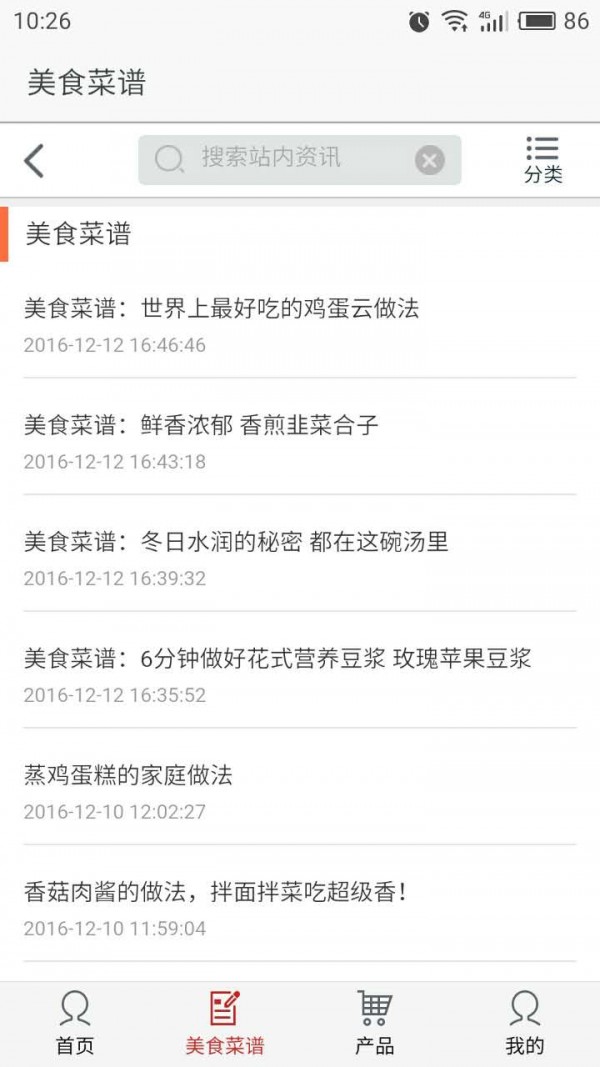The height and width of the screenshot is (1067, 600).
Task: Open the 分类 category menu
Action: point(543,160)
